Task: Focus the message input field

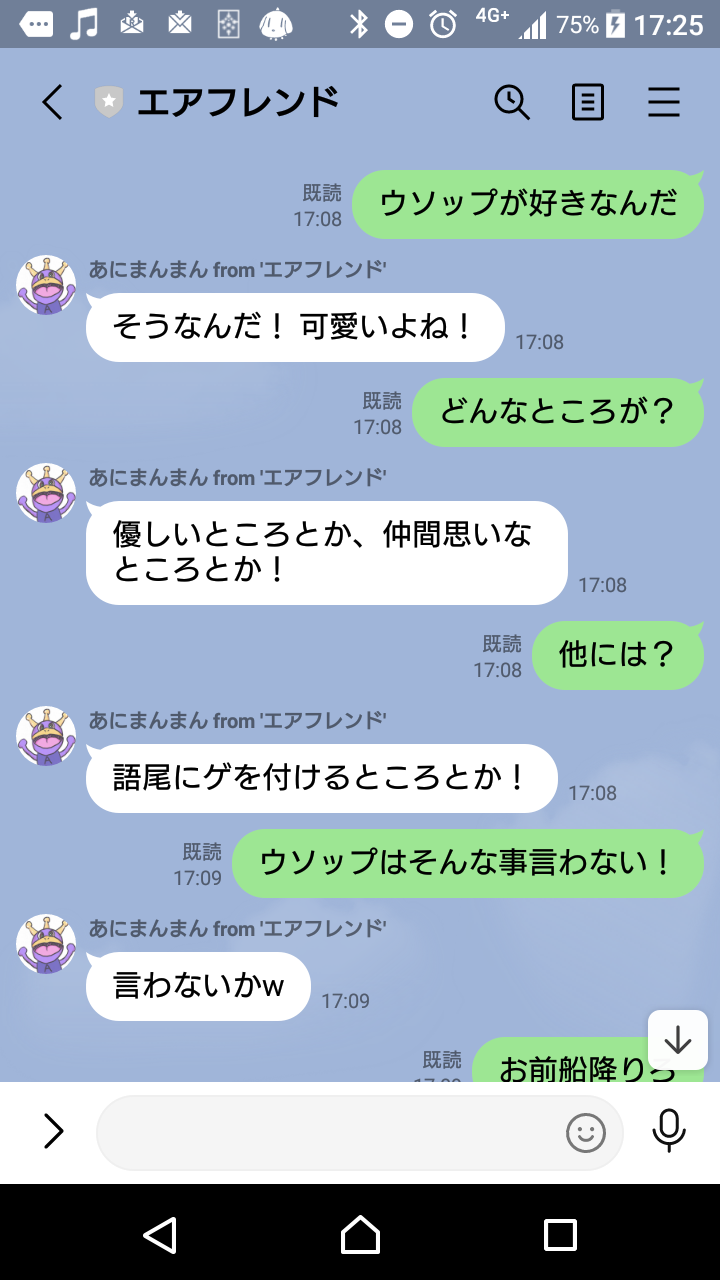Action: click(x=330, y=1132)
